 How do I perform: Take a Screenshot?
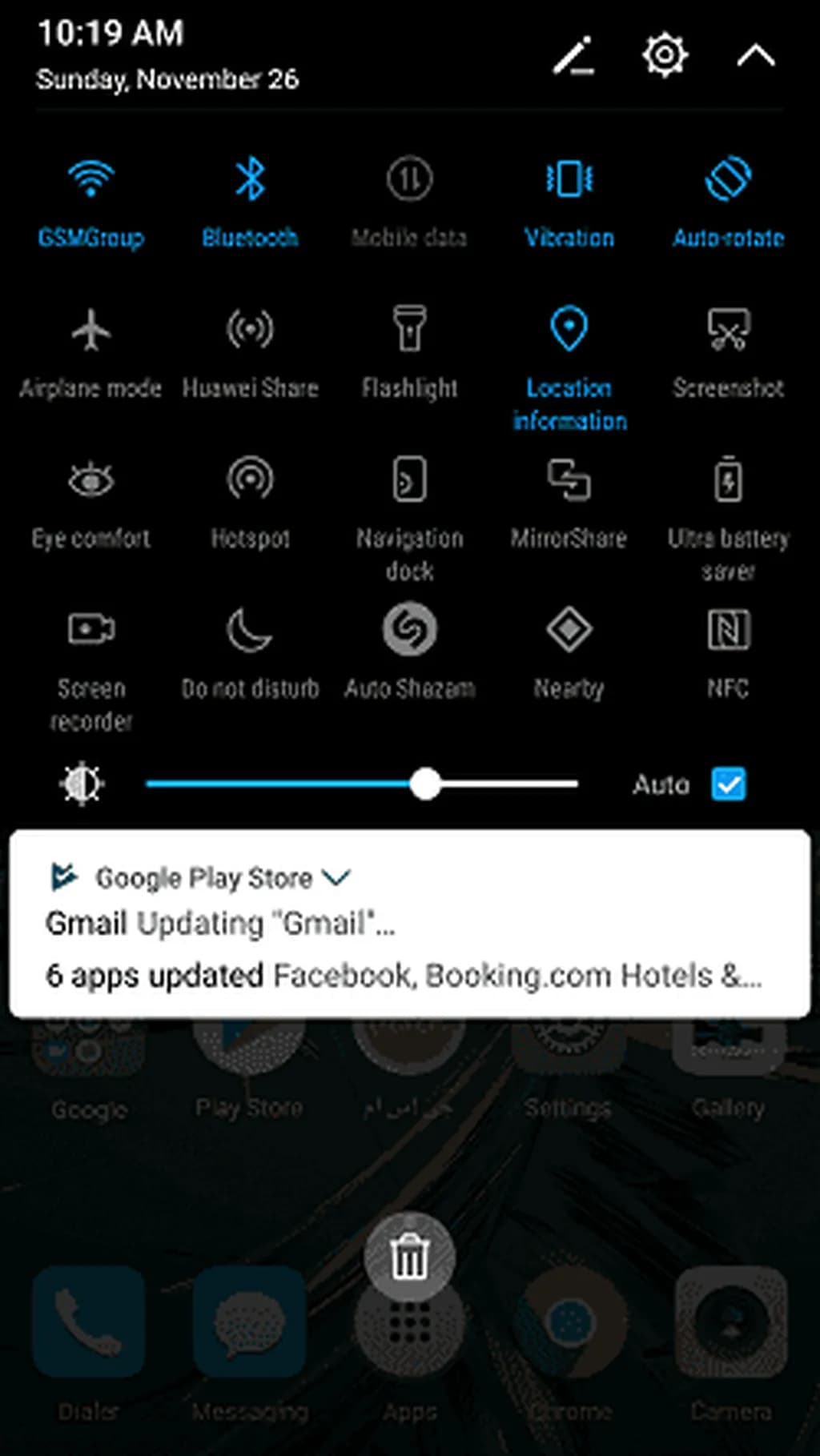[728, 329]
